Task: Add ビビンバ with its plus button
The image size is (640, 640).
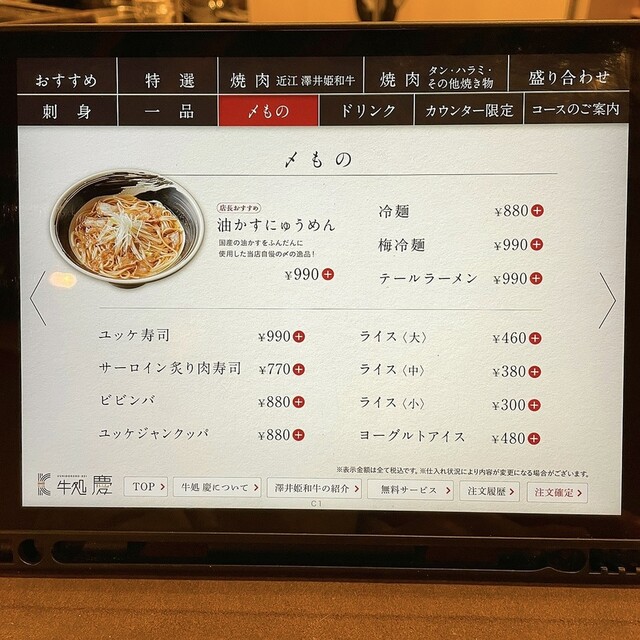Action: 299,402
